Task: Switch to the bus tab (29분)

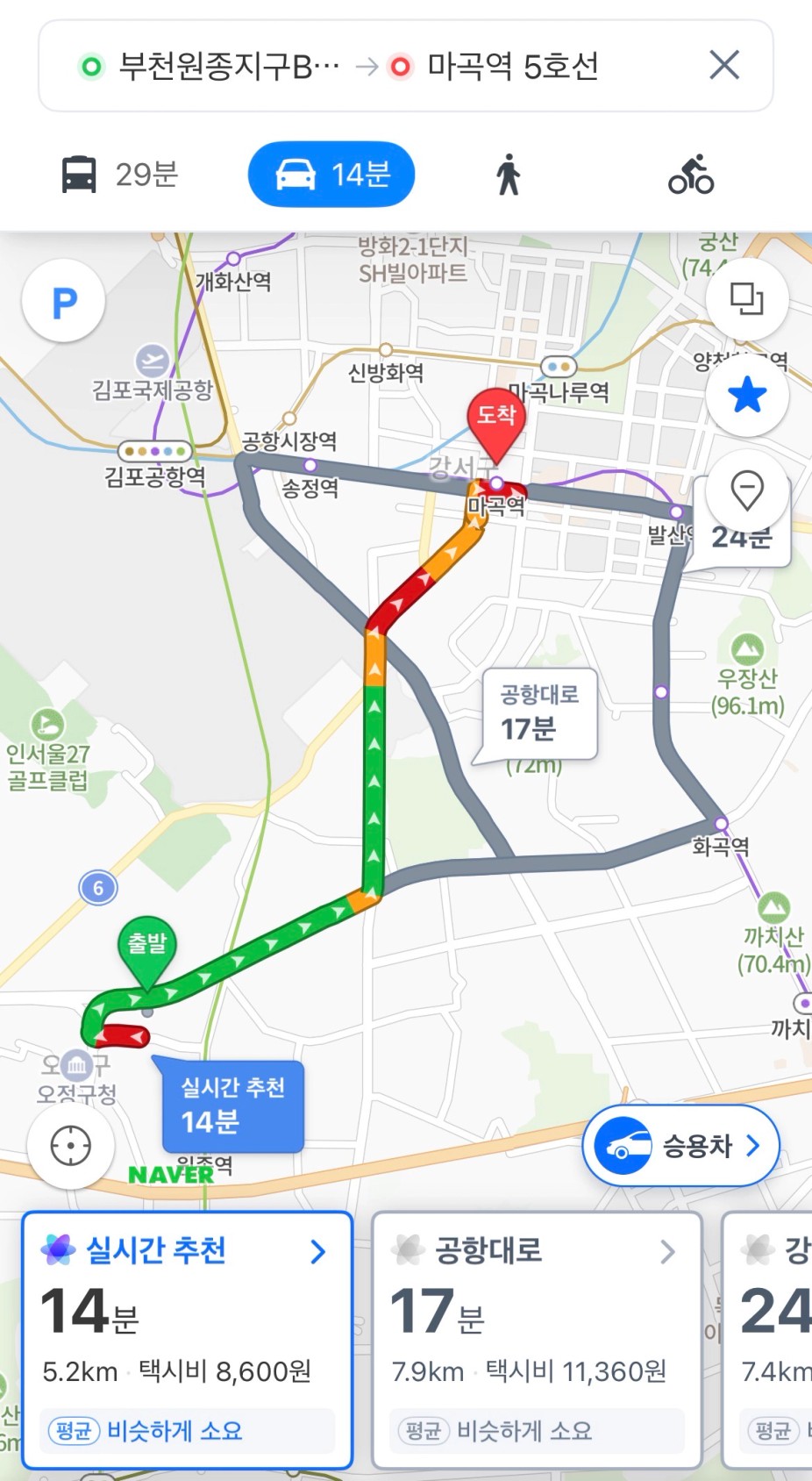Action: pyautogui.click(x=119, y=174)
